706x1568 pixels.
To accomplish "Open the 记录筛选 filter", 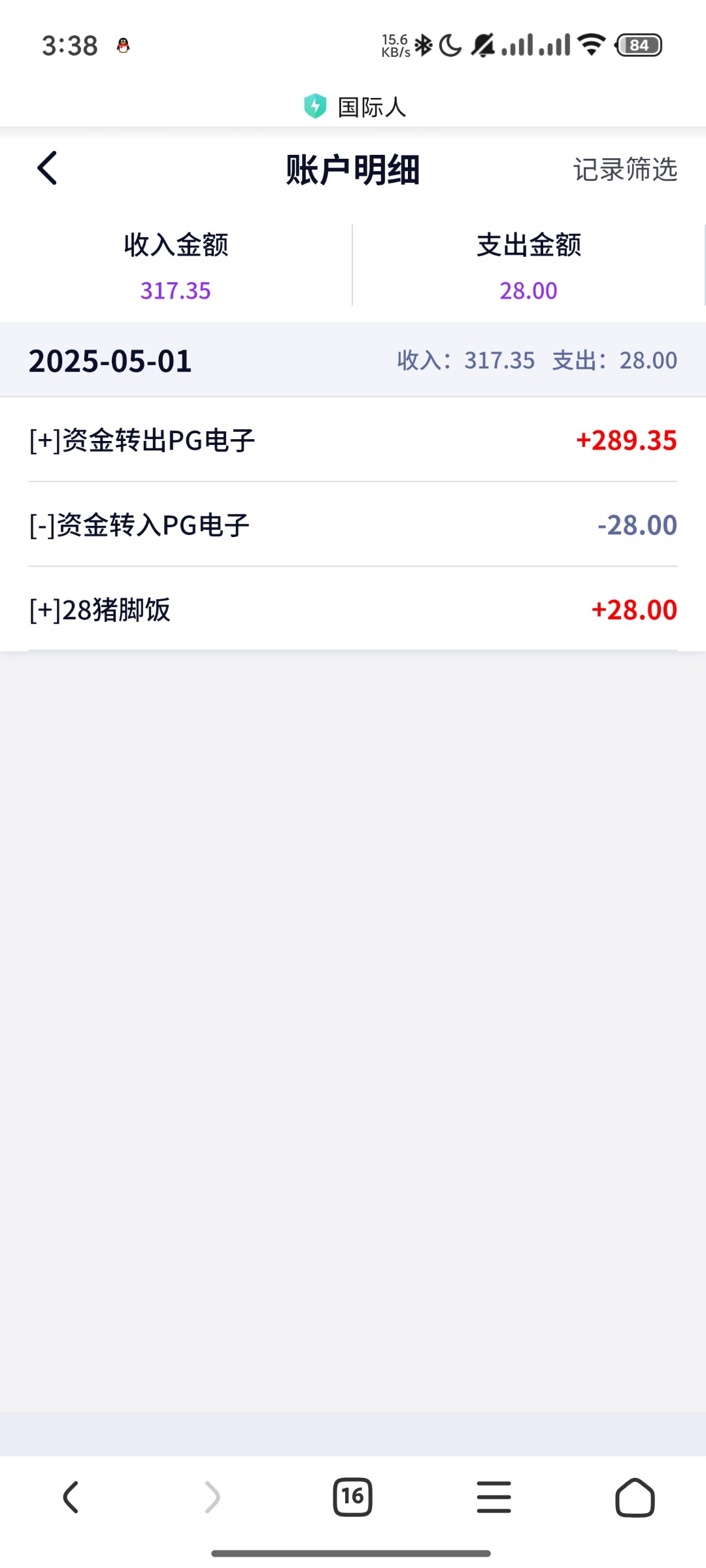I will click(x=625, y=169).
